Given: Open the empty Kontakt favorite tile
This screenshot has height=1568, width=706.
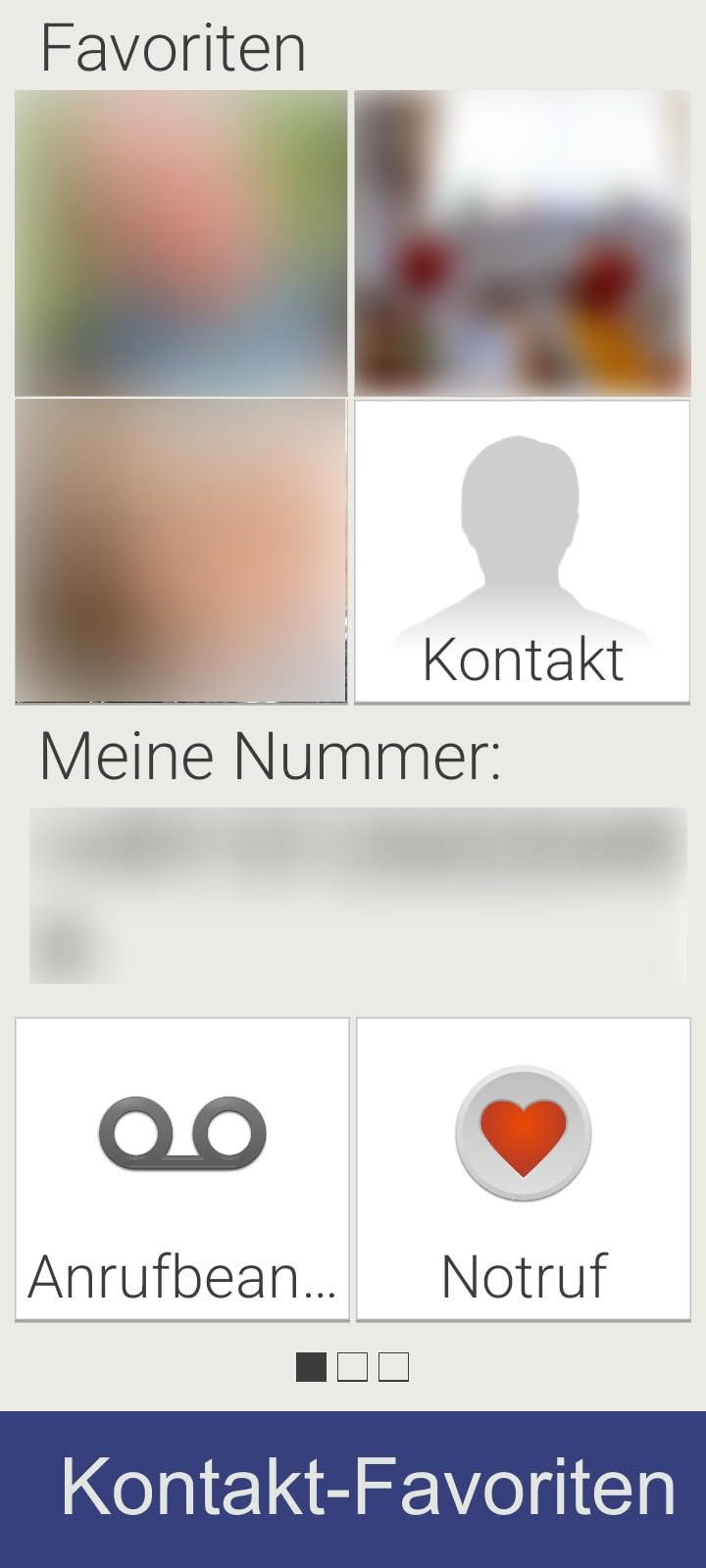Looking at the screenshot, I should point(522,552).
